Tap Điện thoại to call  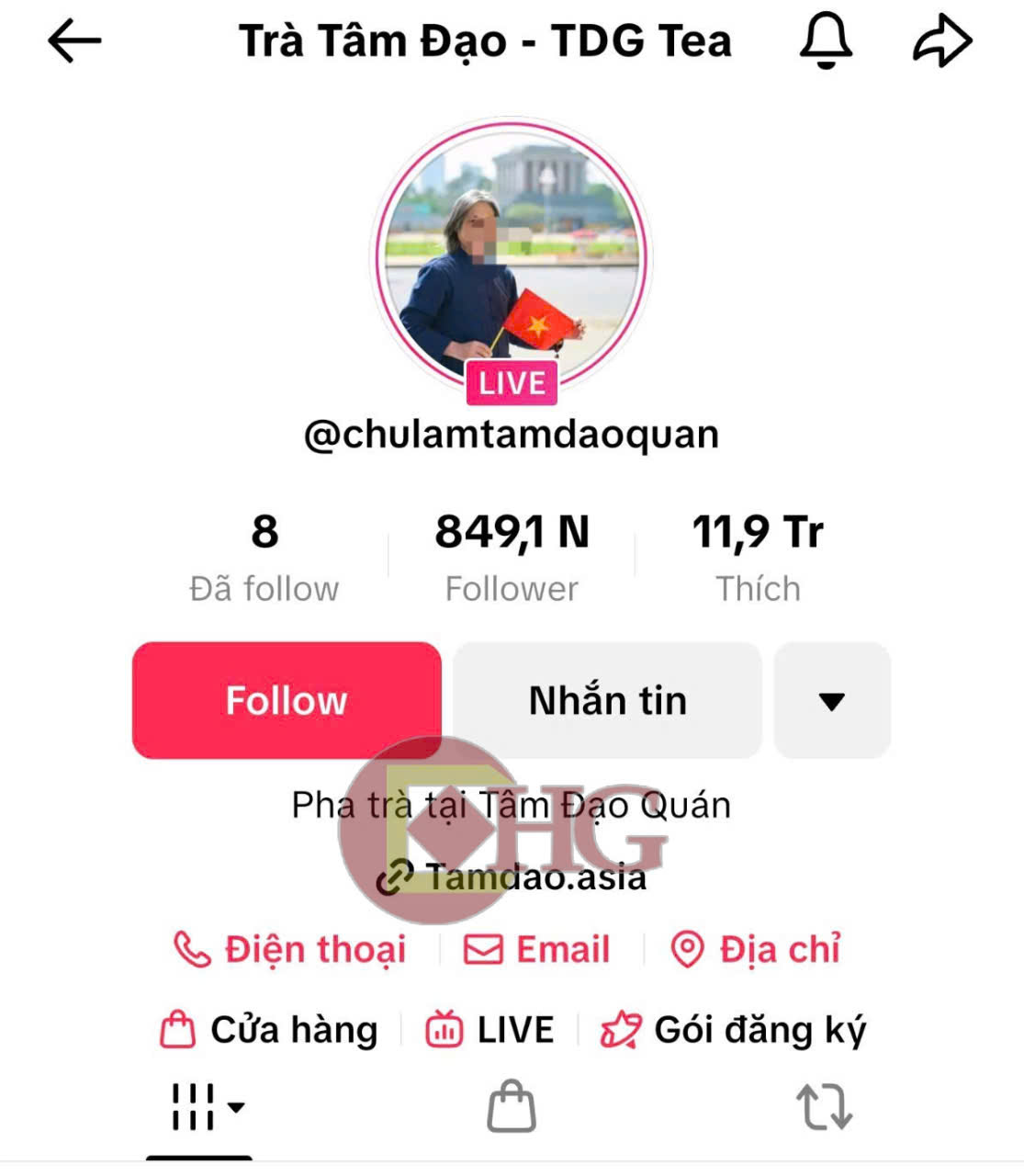click(290, 949)
